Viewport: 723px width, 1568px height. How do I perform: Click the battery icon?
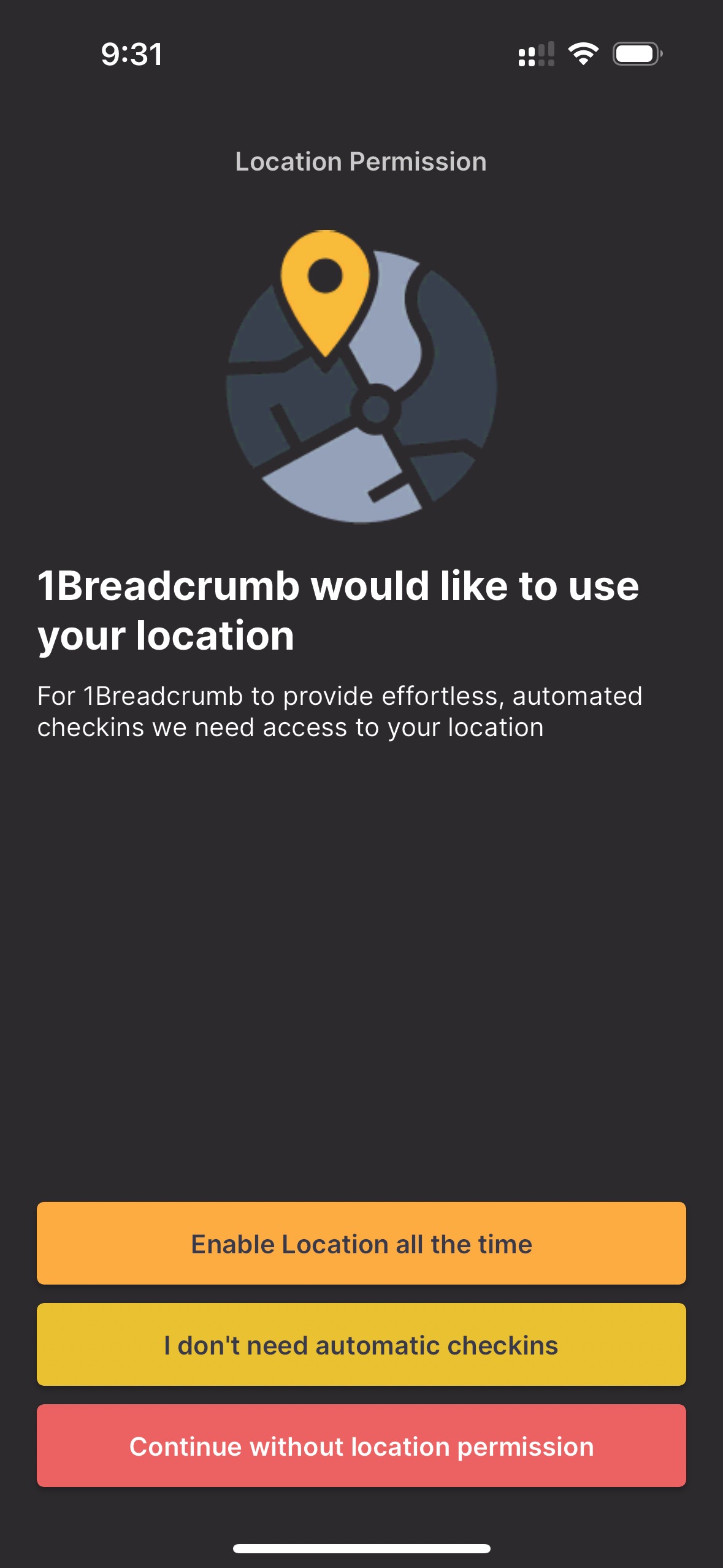[635, 54]
